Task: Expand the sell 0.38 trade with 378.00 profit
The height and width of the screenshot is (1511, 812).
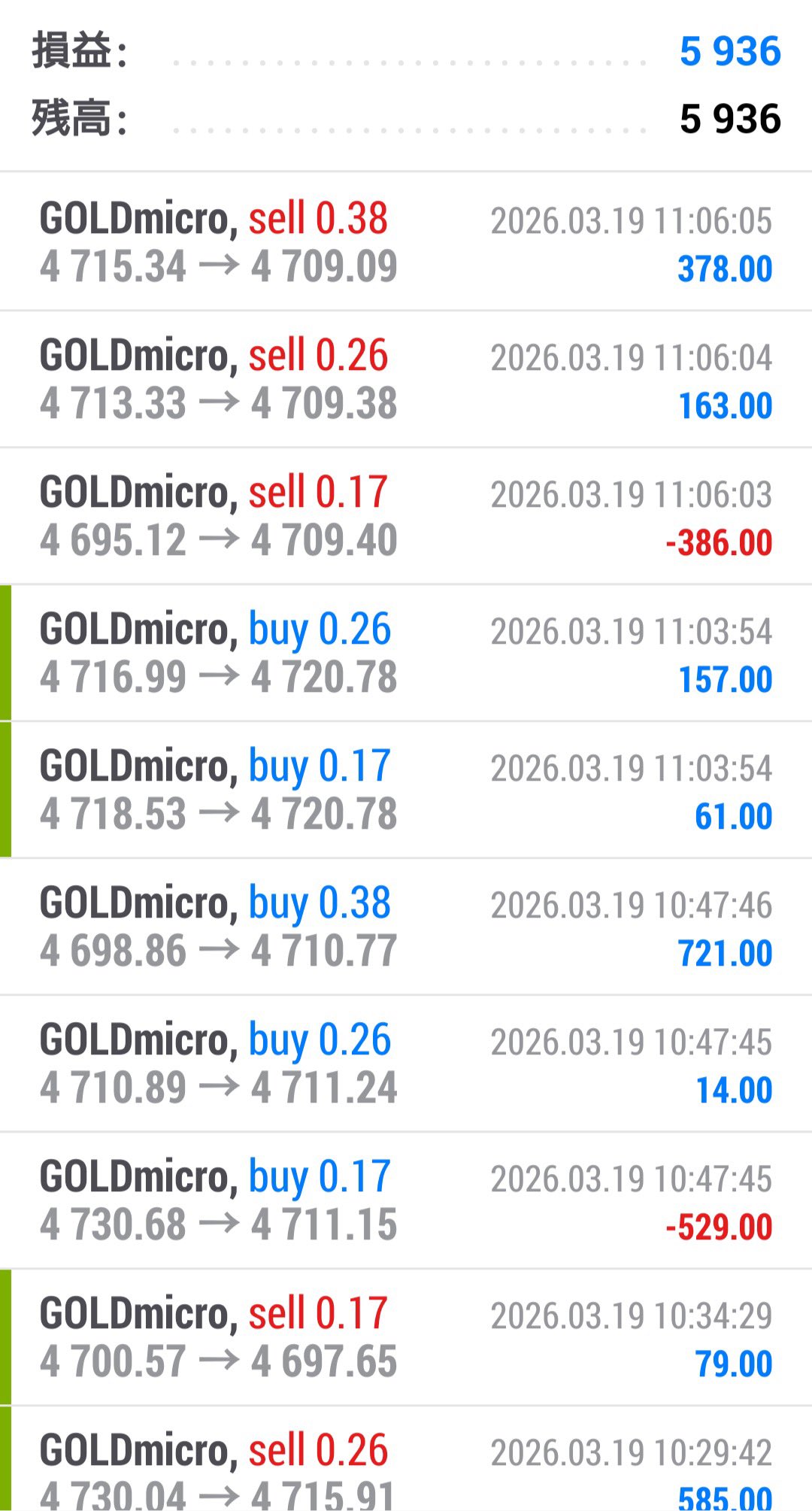Action: pos(406,242)
